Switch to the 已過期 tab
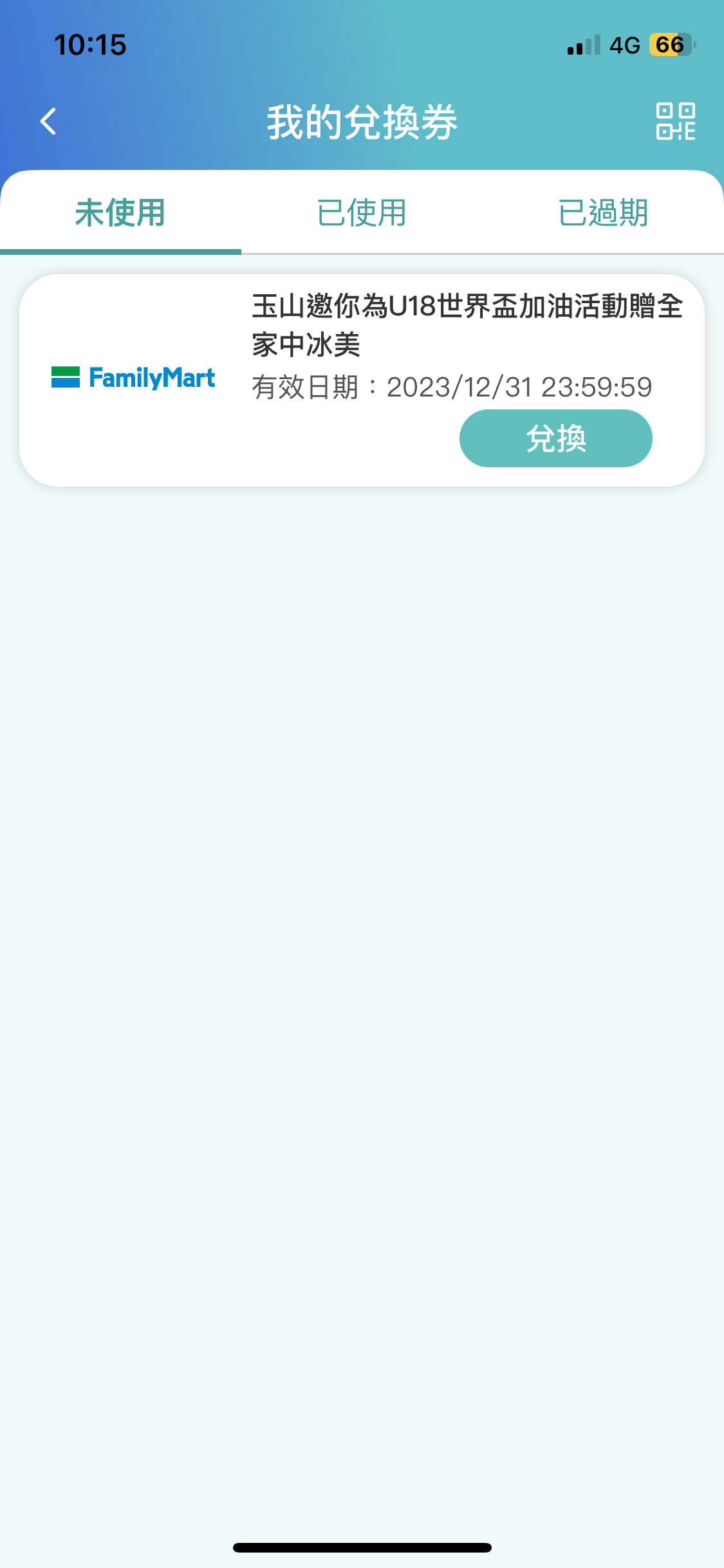Viewport: 724px width, 1568px height. (603, 212)
